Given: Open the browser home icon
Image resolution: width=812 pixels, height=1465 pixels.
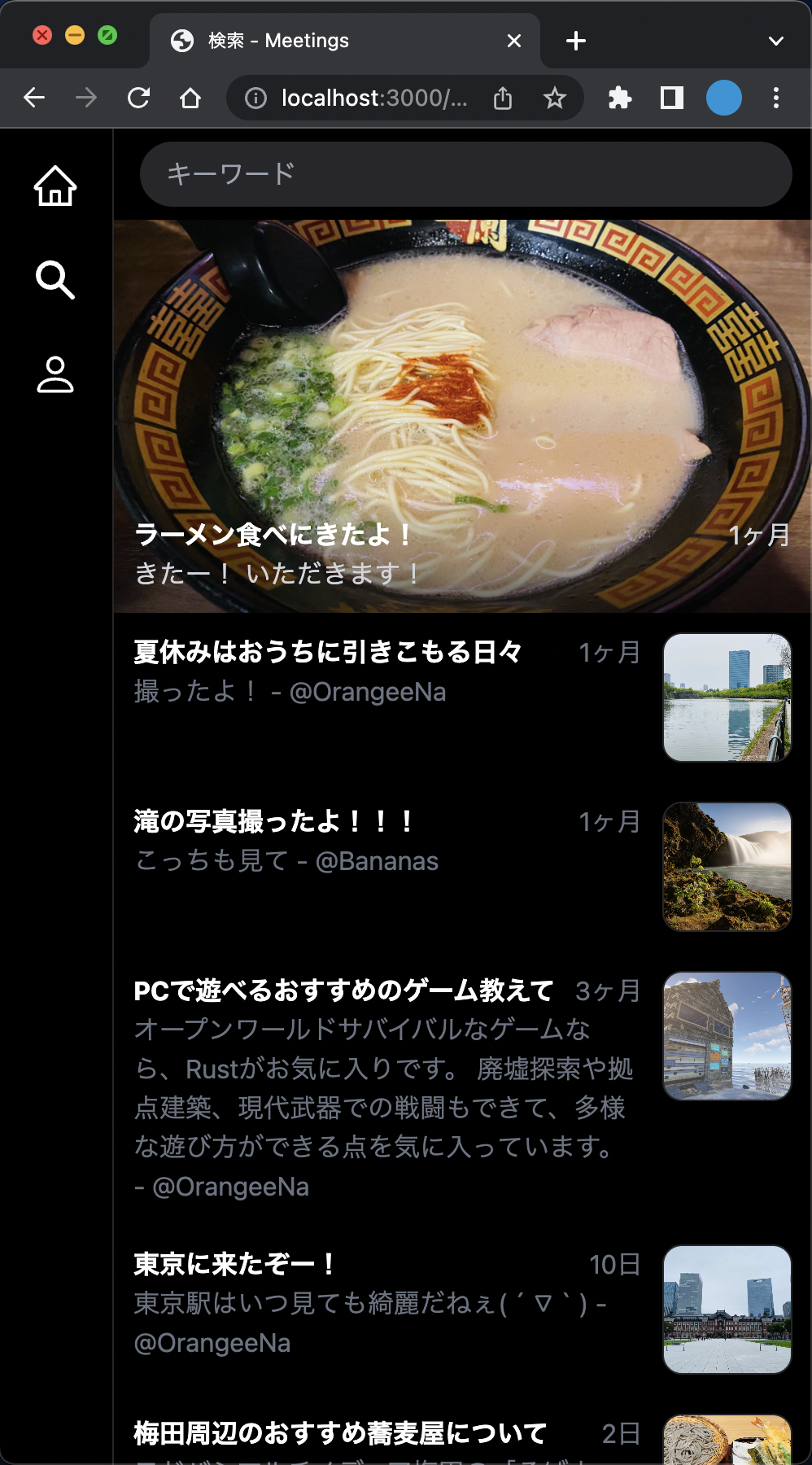Looking at the screenshot, I should (x=190, y=98).
